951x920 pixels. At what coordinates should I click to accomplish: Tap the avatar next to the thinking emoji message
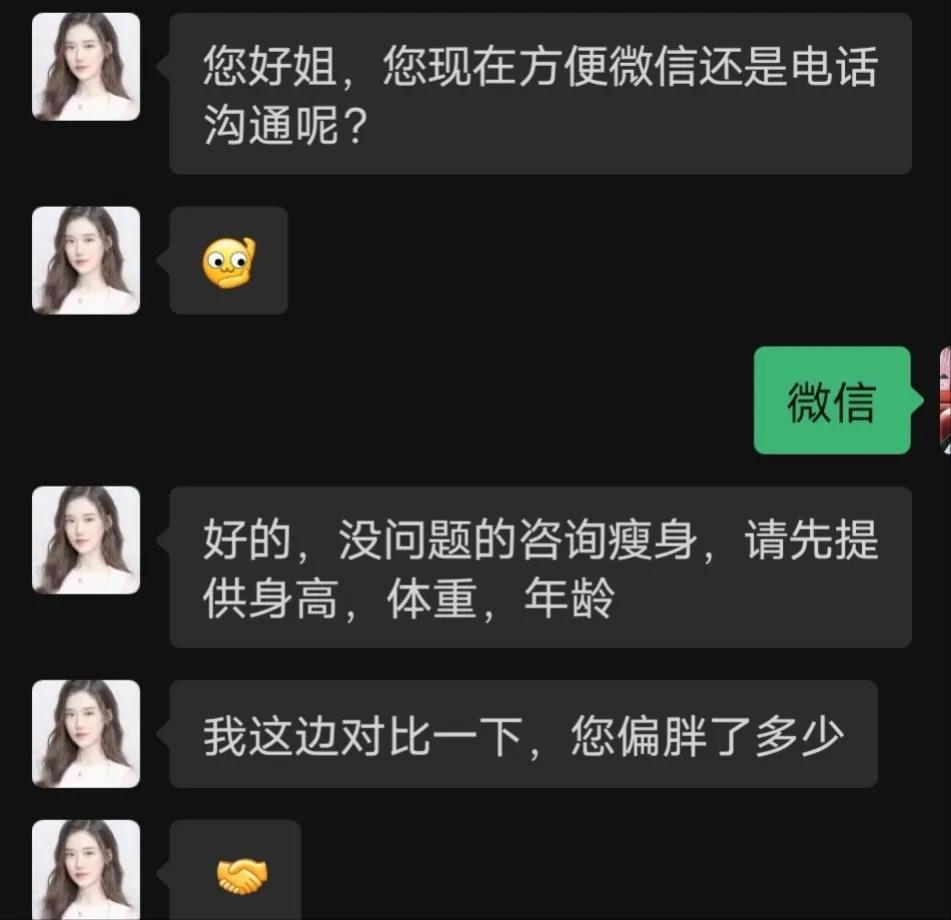[x=86, y=260]
